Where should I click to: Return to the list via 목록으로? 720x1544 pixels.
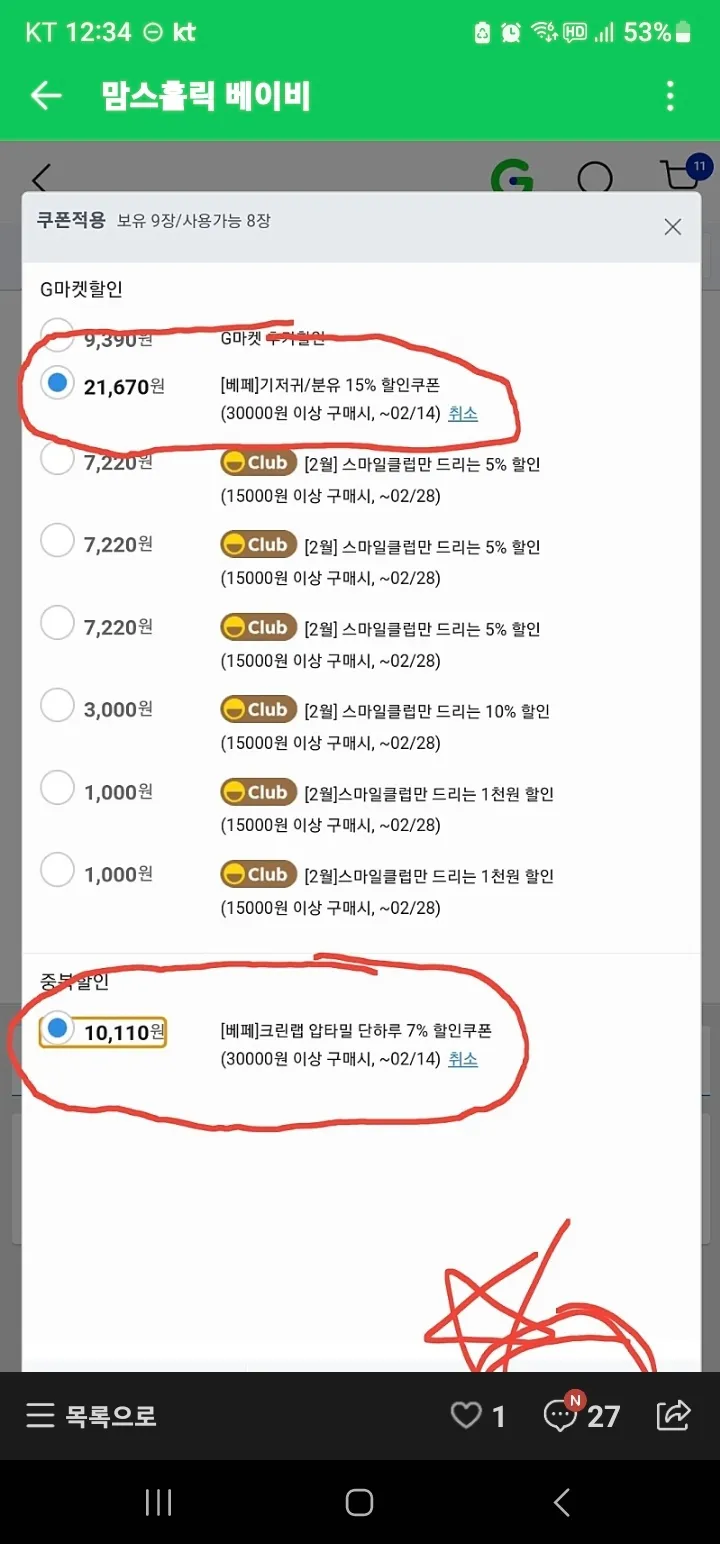click(91, 1415)
